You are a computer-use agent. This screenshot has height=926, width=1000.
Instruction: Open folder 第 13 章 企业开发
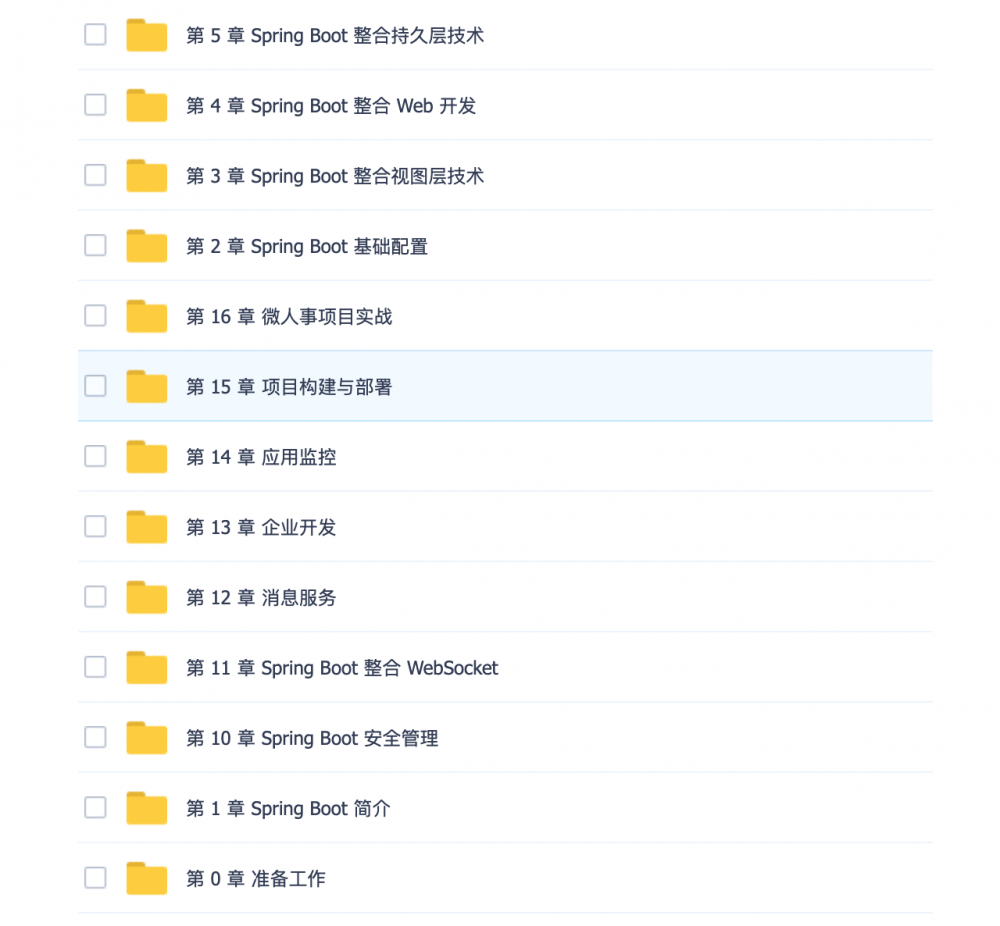click(260, 527)
